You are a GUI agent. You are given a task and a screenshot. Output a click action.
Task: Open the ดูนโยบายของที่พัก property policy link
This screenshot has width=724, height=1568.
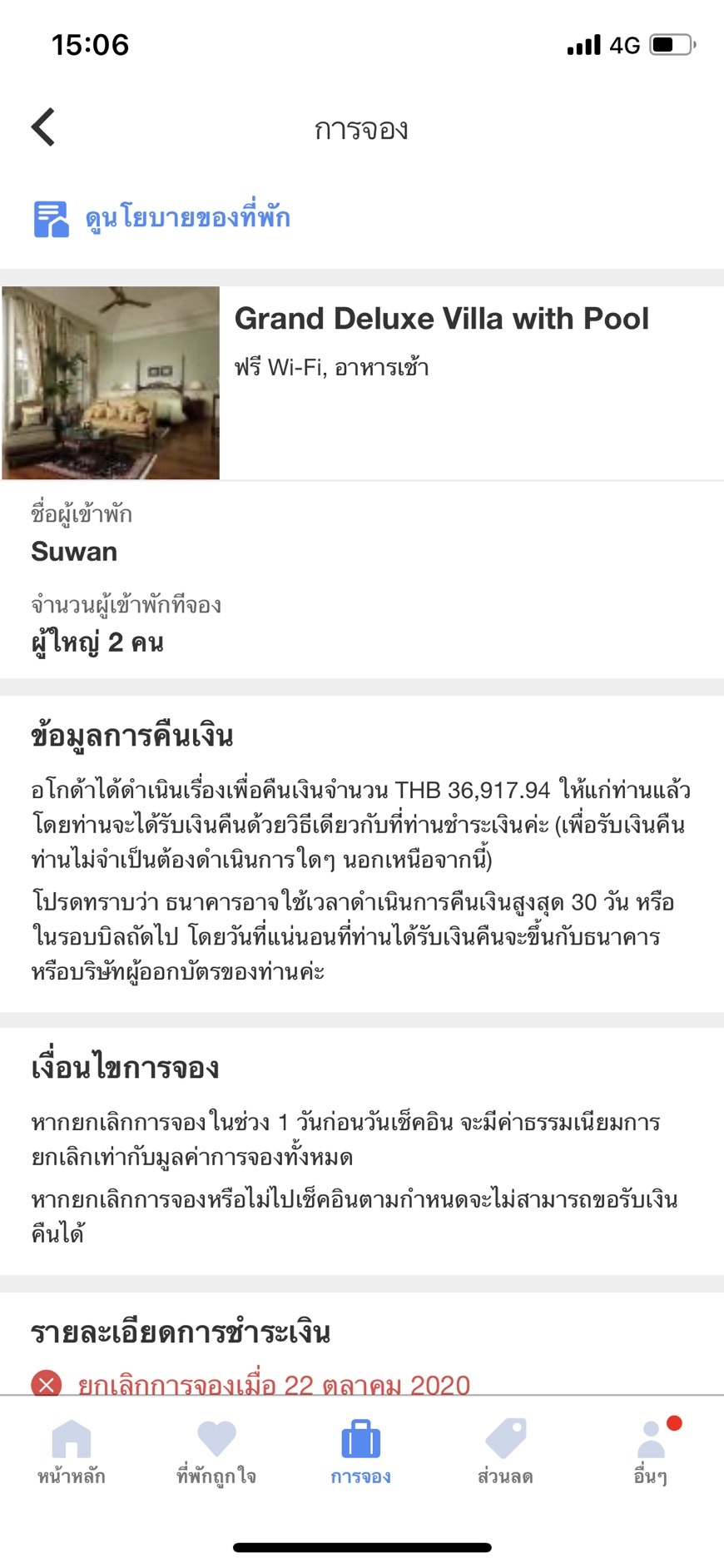point(162,219)
